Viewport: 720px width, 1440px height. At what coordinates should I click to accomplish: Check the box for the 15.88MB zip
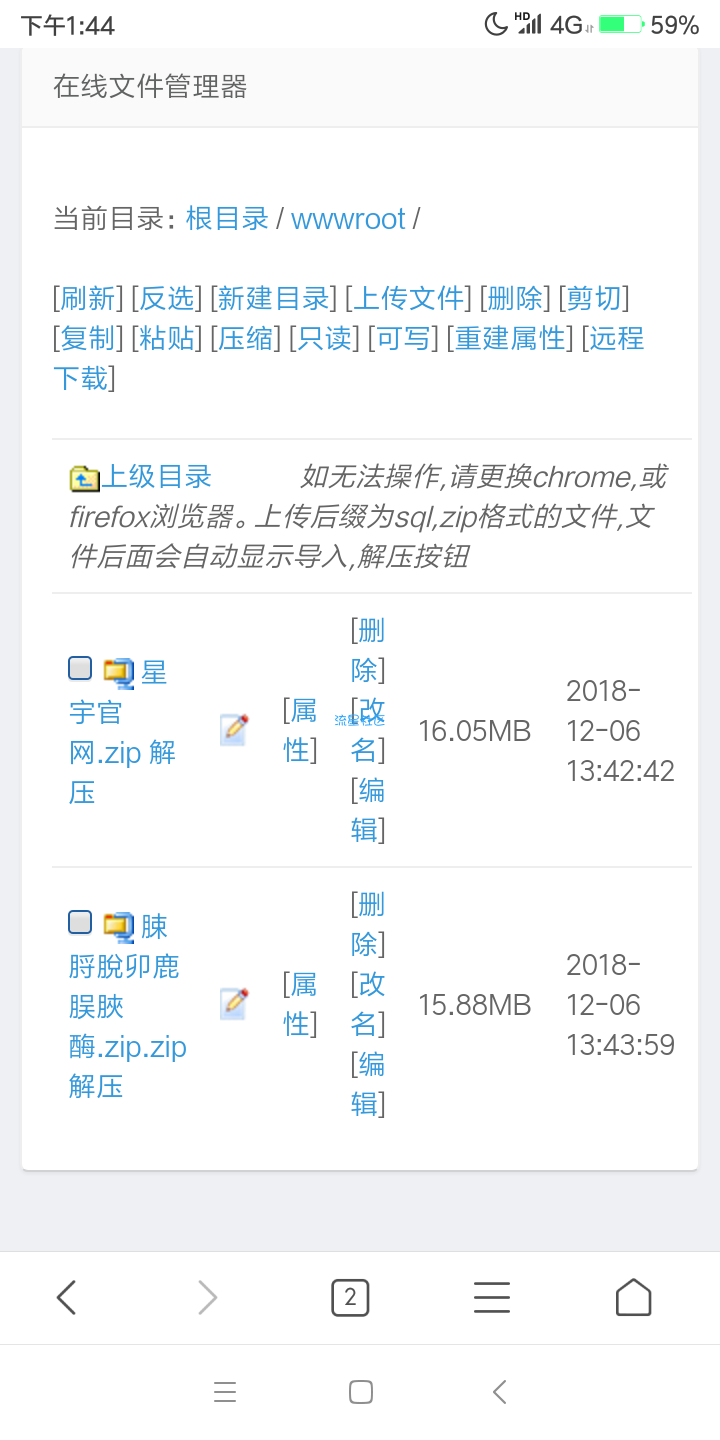click(x=80, y=922)
